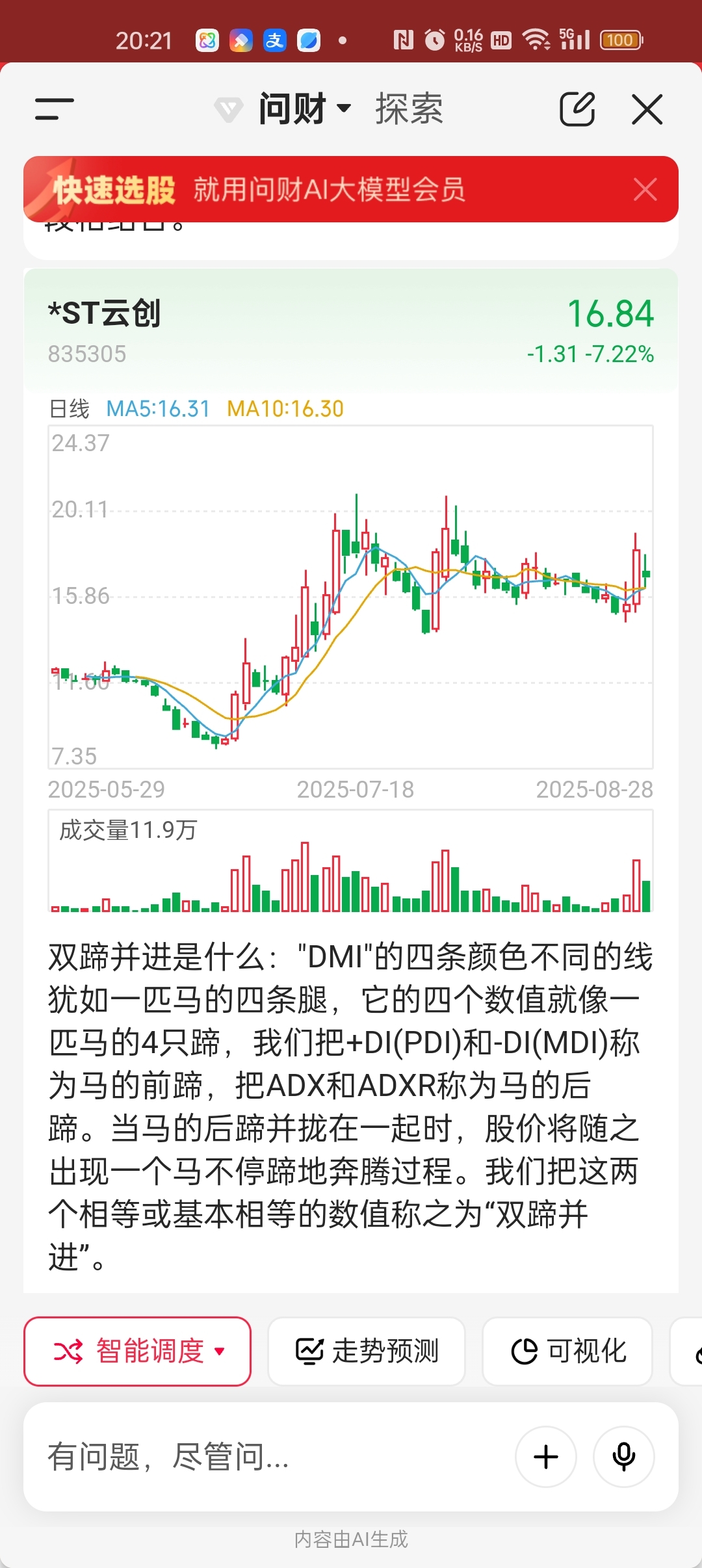
Task: Start a new chat with compose icon
Action: pos(577,109)
